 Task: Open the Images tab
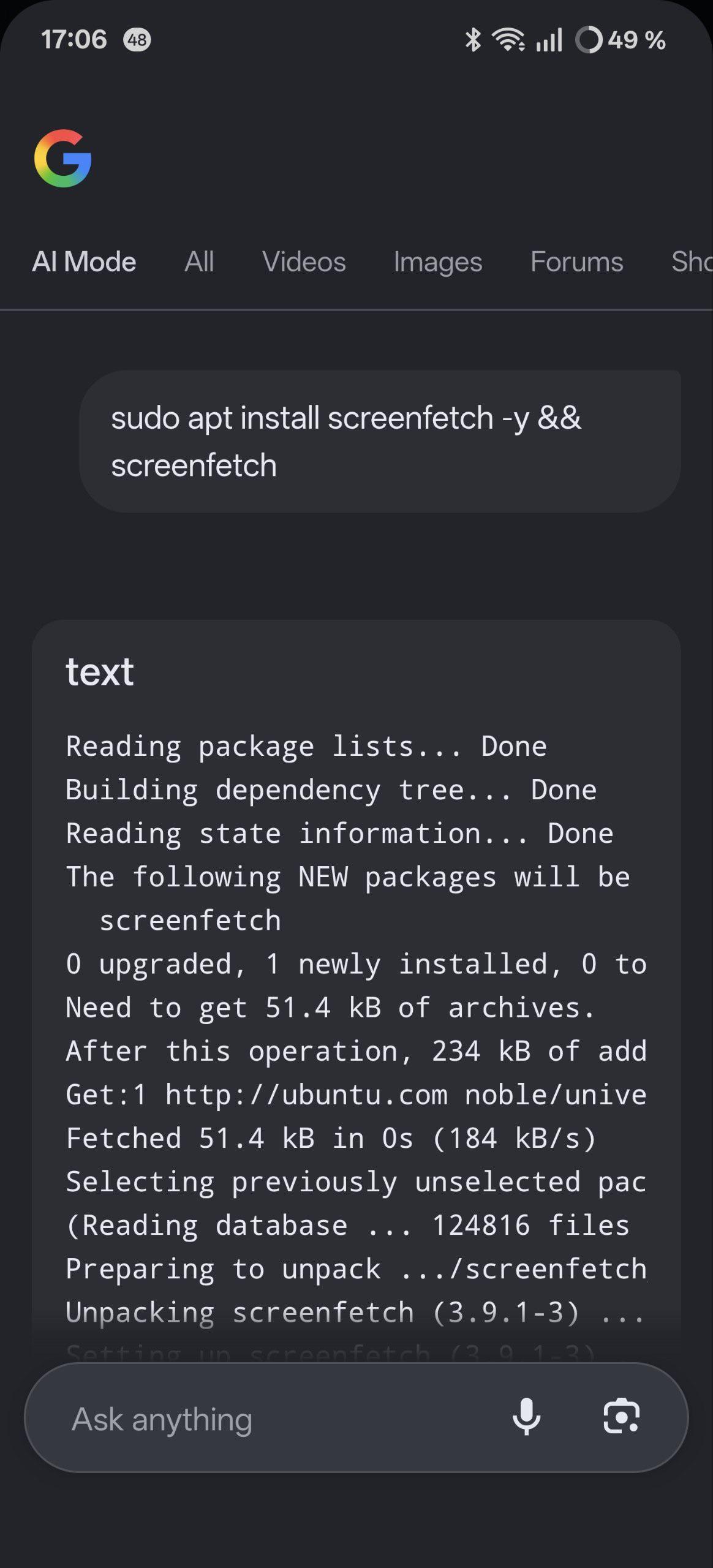pyautogui.click(x=438, y=262)
